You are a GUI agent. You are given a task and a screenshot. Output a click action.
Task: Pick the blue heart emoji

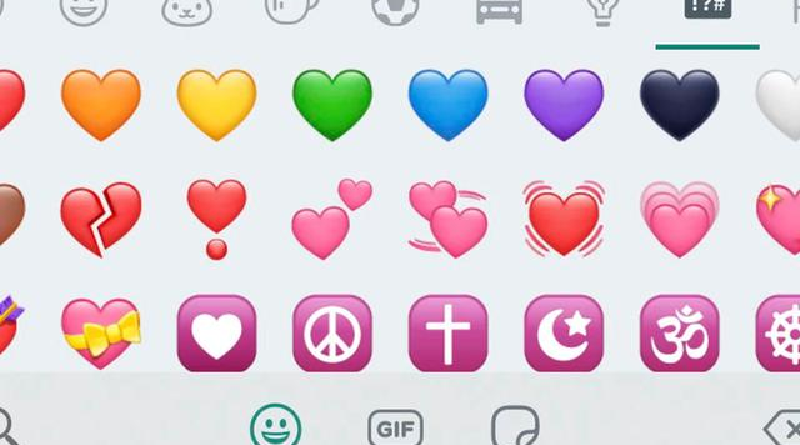(448, 104)
